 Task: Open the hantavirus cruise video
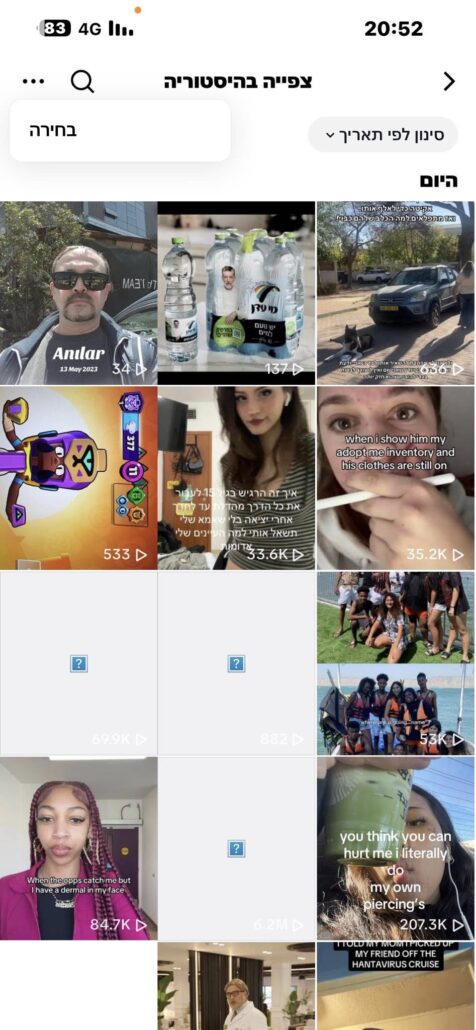(x=396, y=986)
